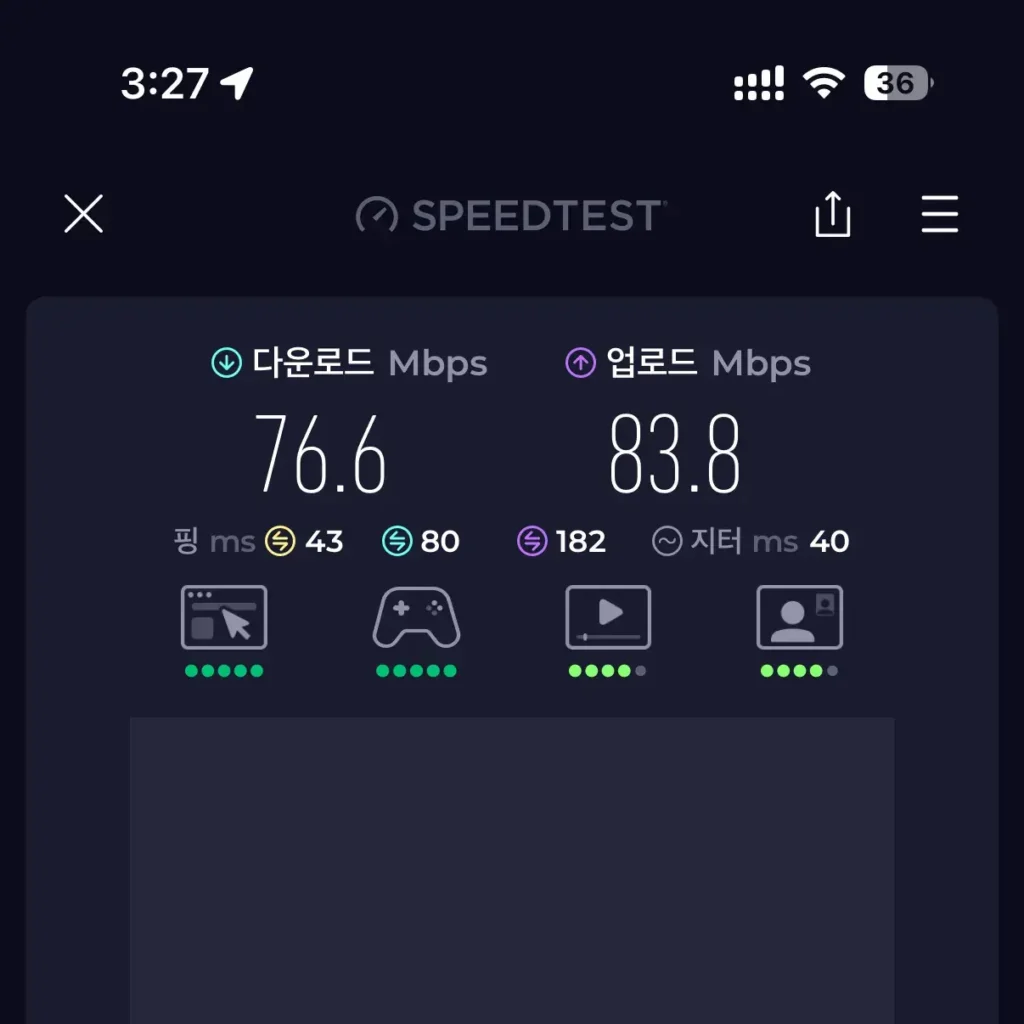Viewport: 1024px width, 1024px height.
Task: Close the speed test results
Action: pyautogui.click(x=84, y=214)
